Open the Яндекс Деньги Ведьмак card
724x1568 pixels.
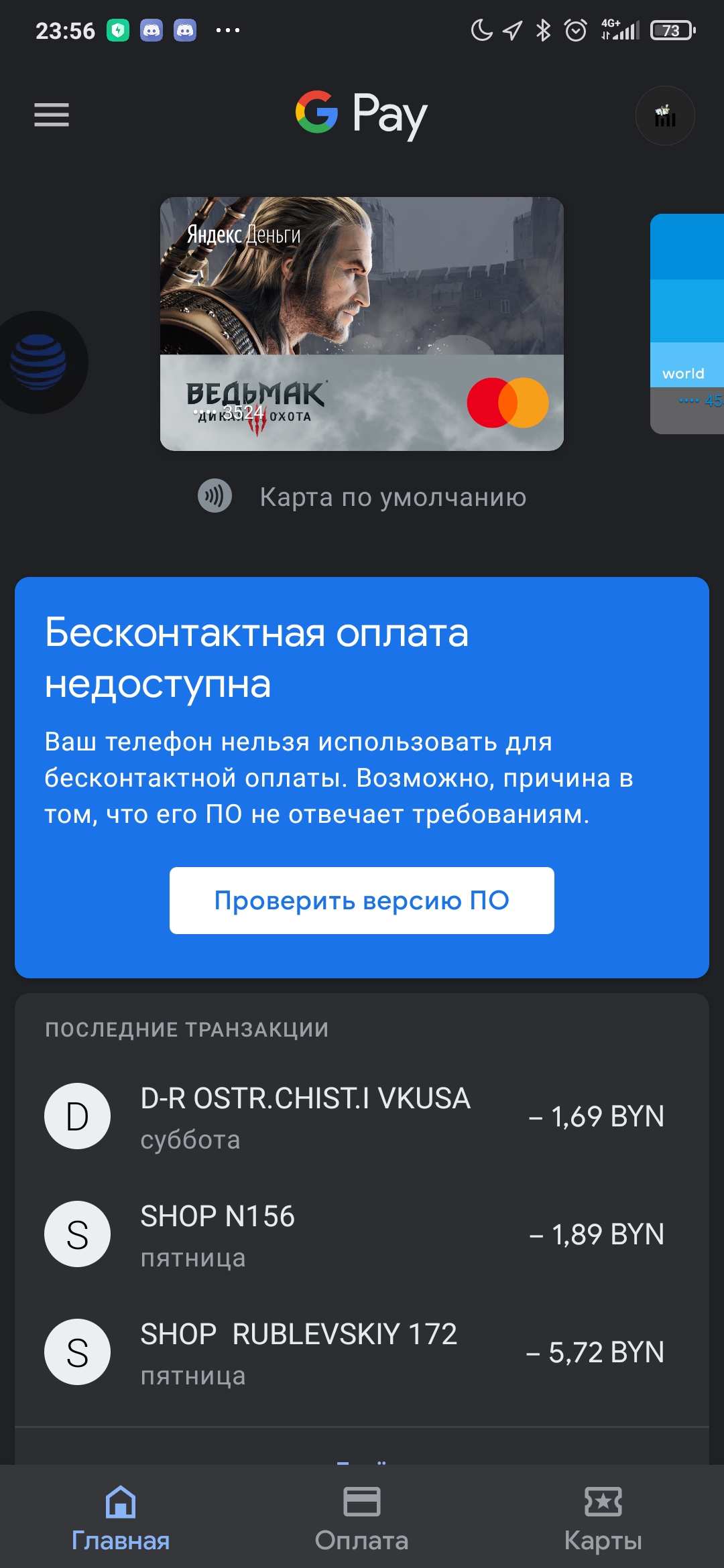(x=361, y=324)
